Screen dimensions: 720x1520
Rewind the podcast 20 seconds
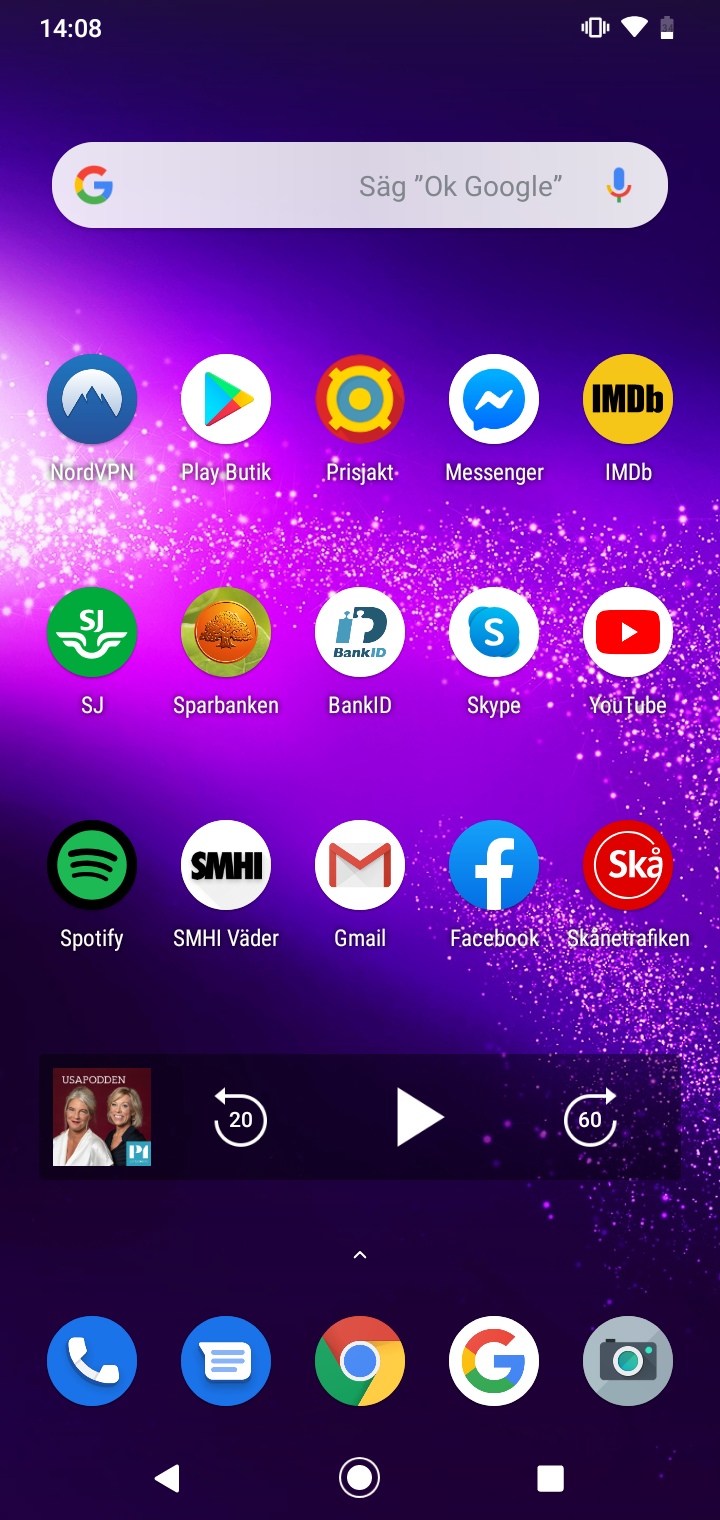(x=240, y=1117)
